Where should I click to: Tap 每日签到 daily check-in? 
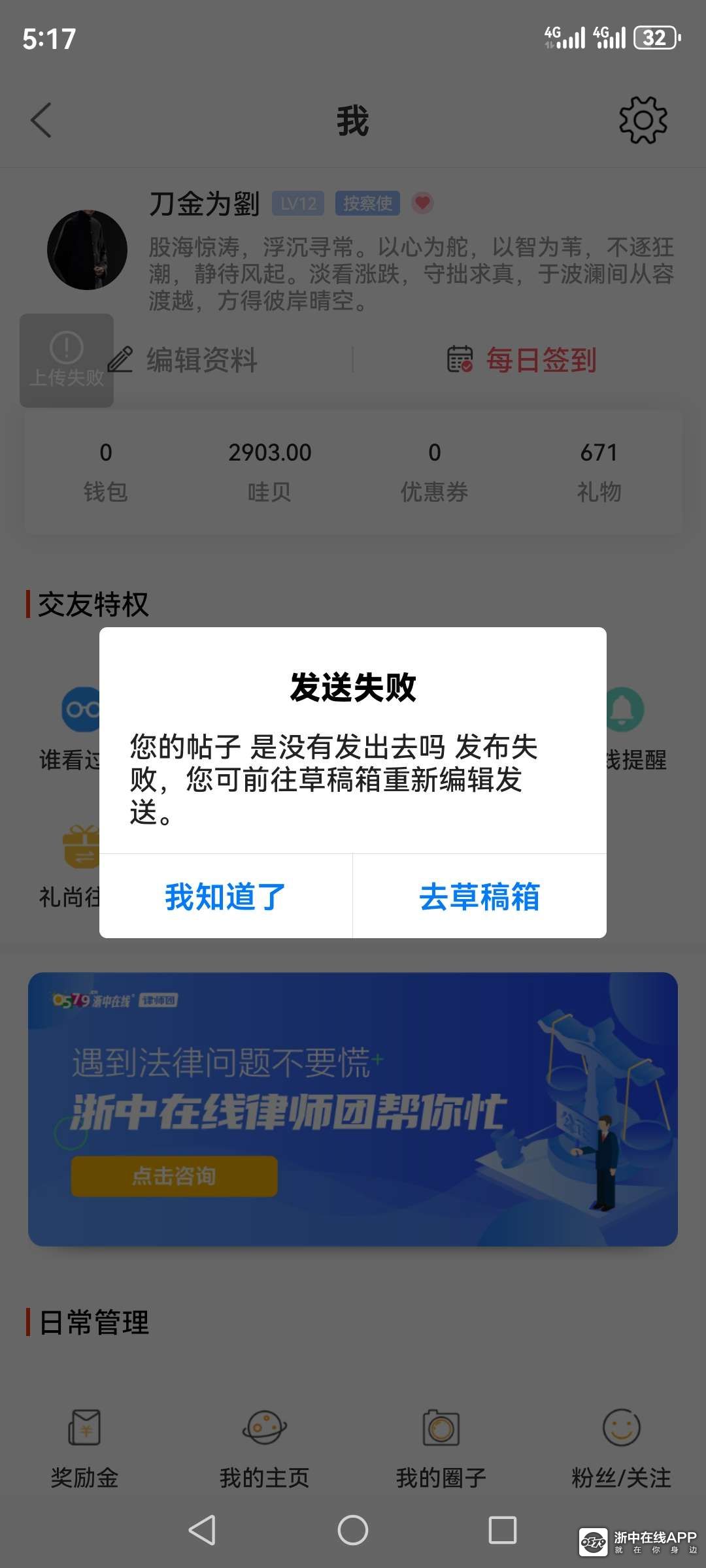523,360
